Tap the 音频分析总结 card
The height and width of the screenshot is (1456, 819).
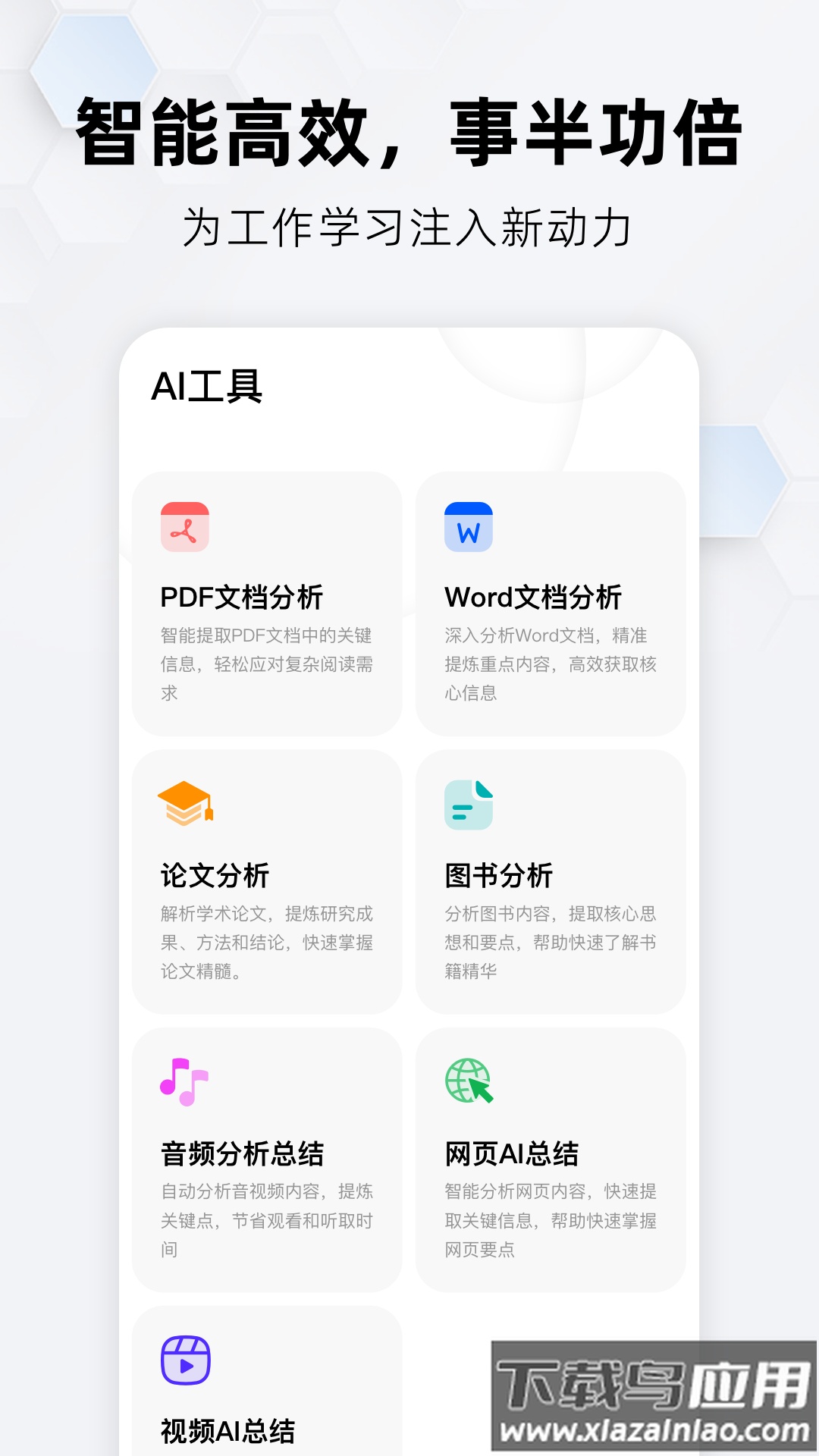[265, 1160]
